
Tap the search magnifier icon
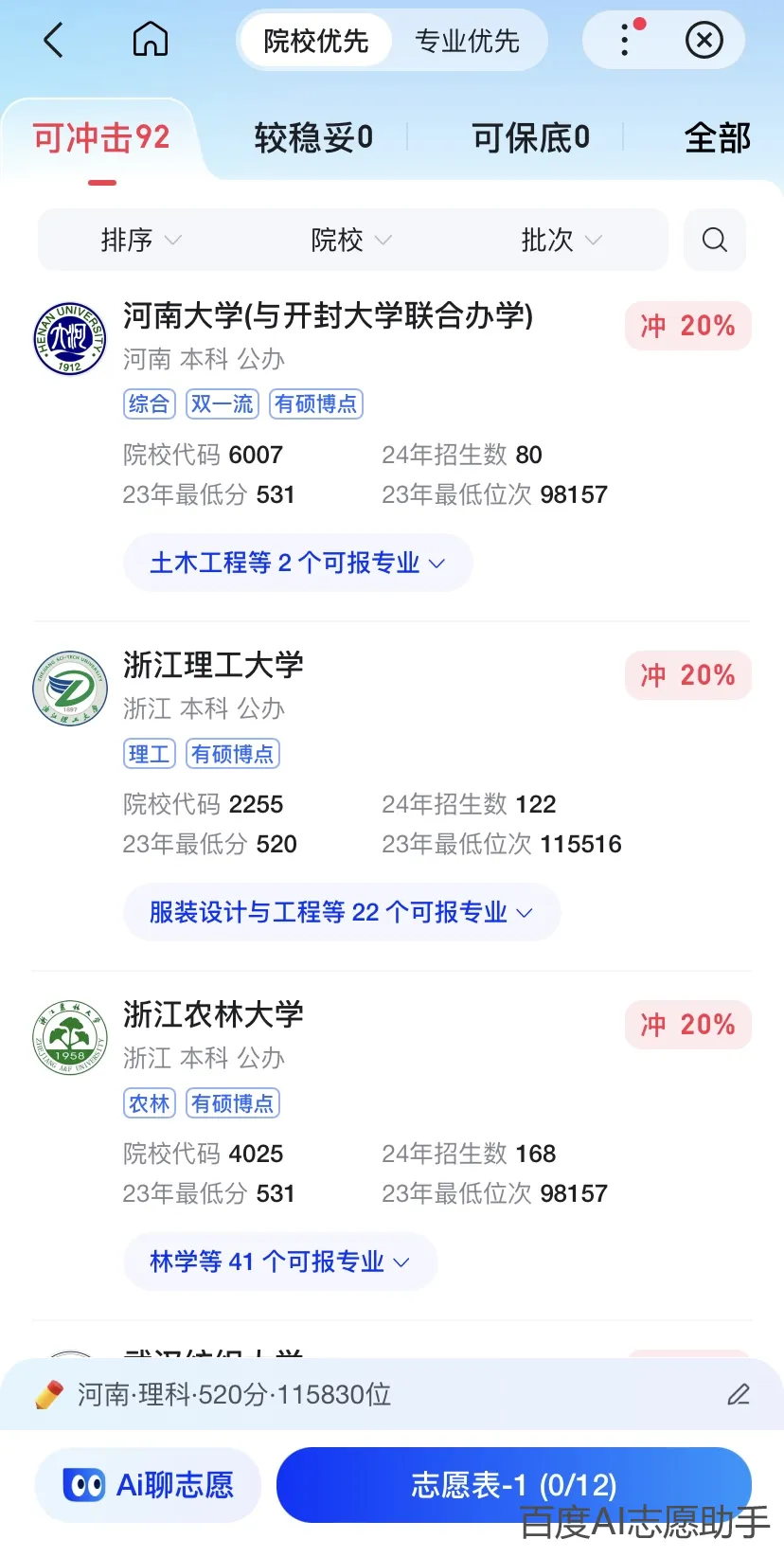click(715, 240)
